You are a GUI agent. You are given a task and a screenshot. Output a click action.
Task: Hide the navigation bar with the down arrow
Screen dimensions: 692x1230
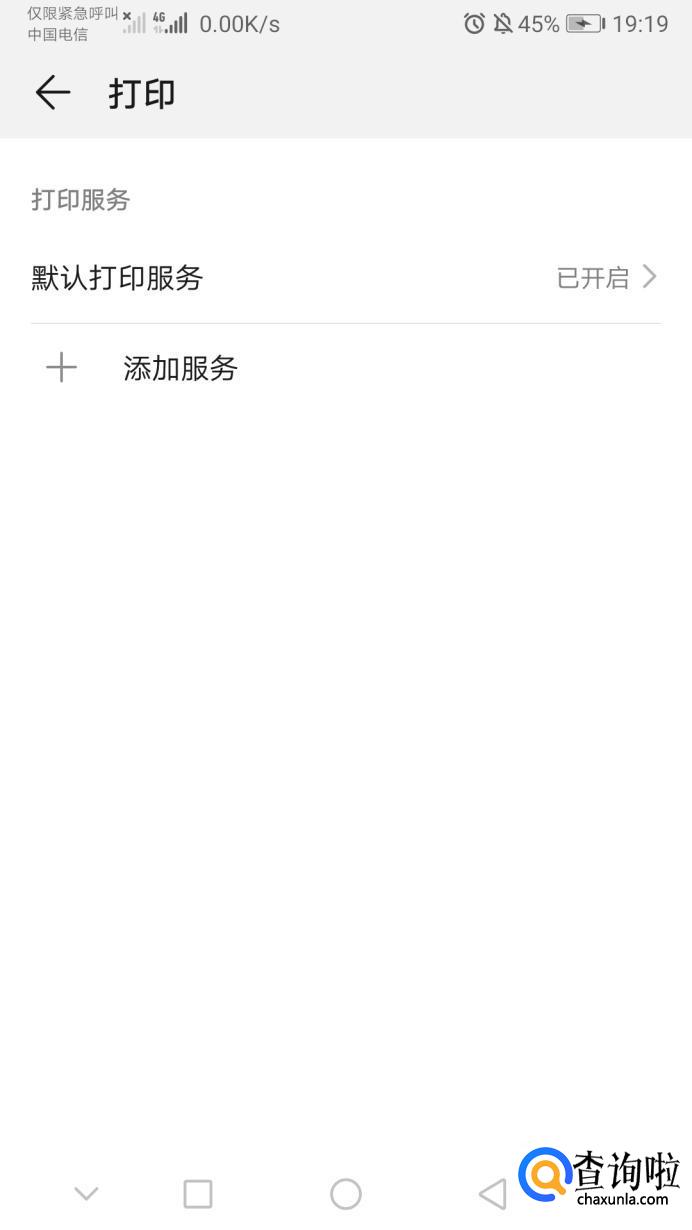tap(86, 1193)
